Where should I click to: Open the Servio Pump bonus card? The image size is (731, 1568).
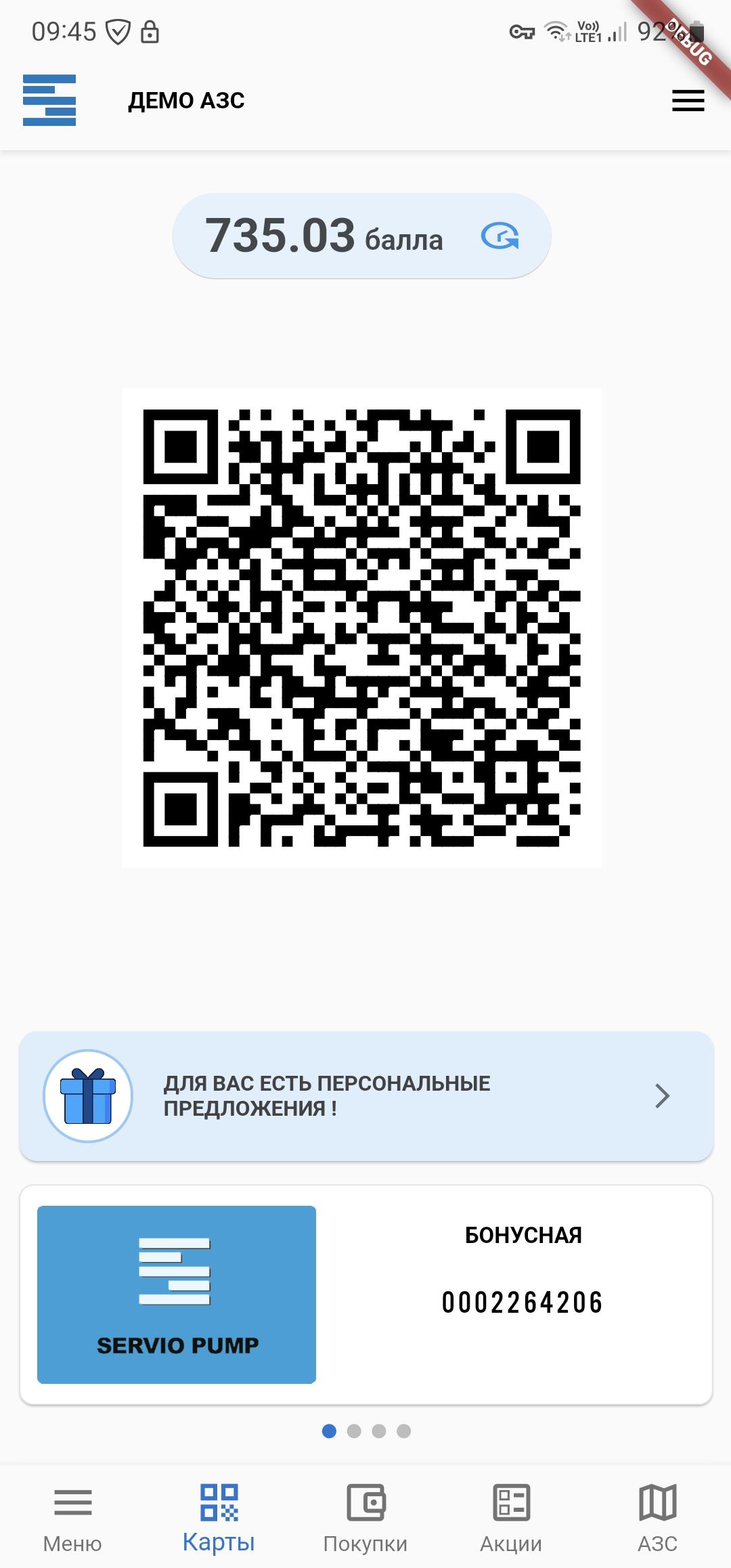click(366, 1294)
